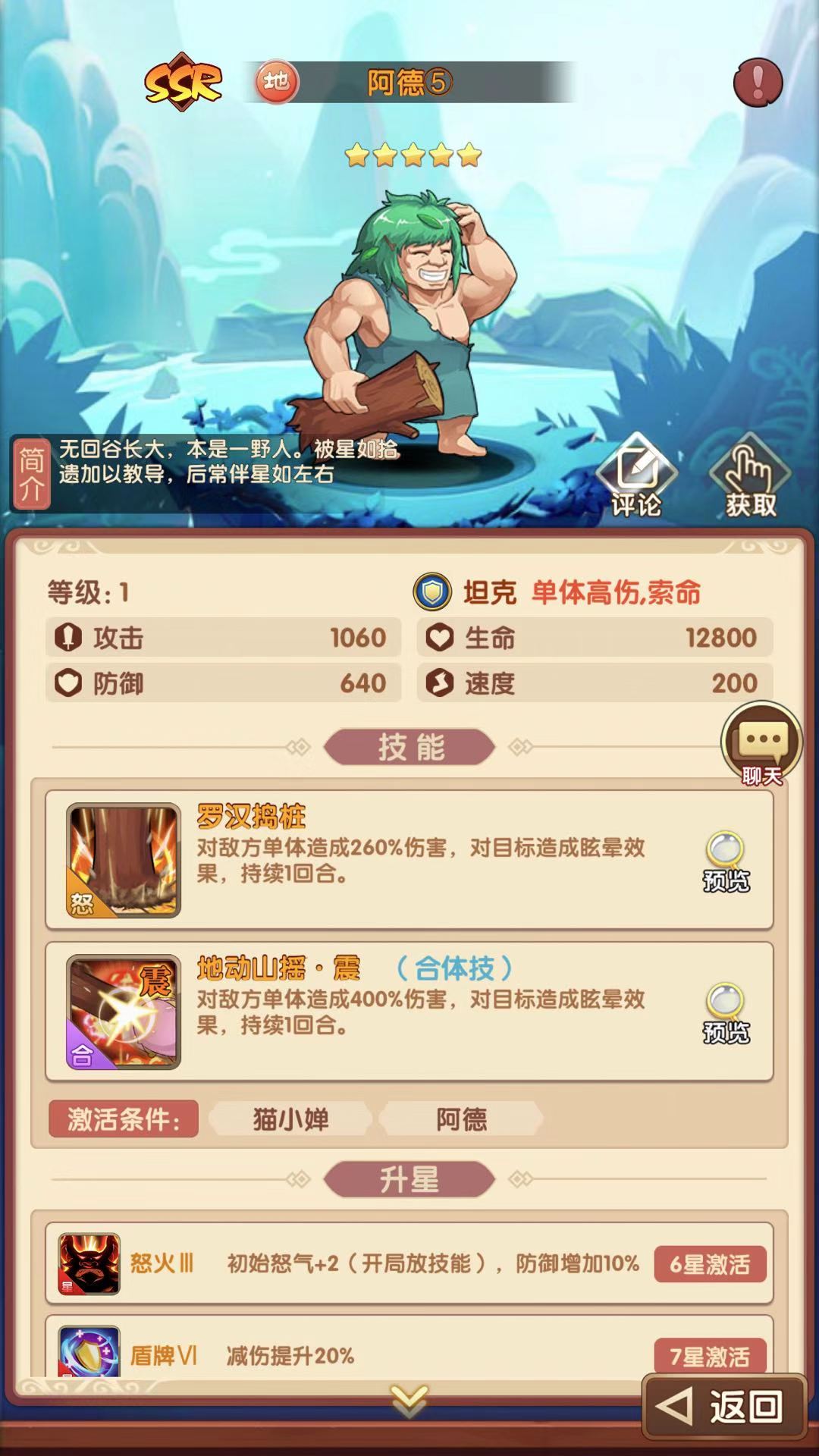Open the 聊天 chat bubble
Screen dimensions: 819x1456
tap(761, 744)
